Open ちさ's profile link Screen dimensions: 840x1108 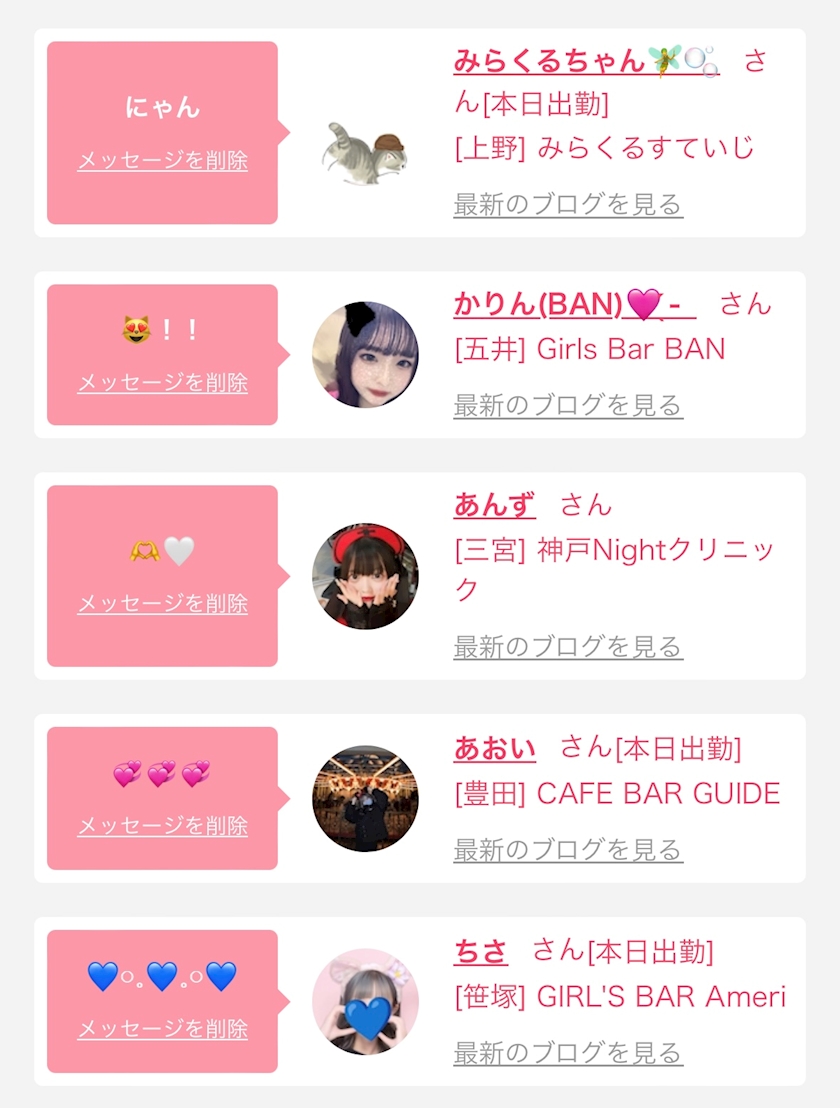(480, 951)
